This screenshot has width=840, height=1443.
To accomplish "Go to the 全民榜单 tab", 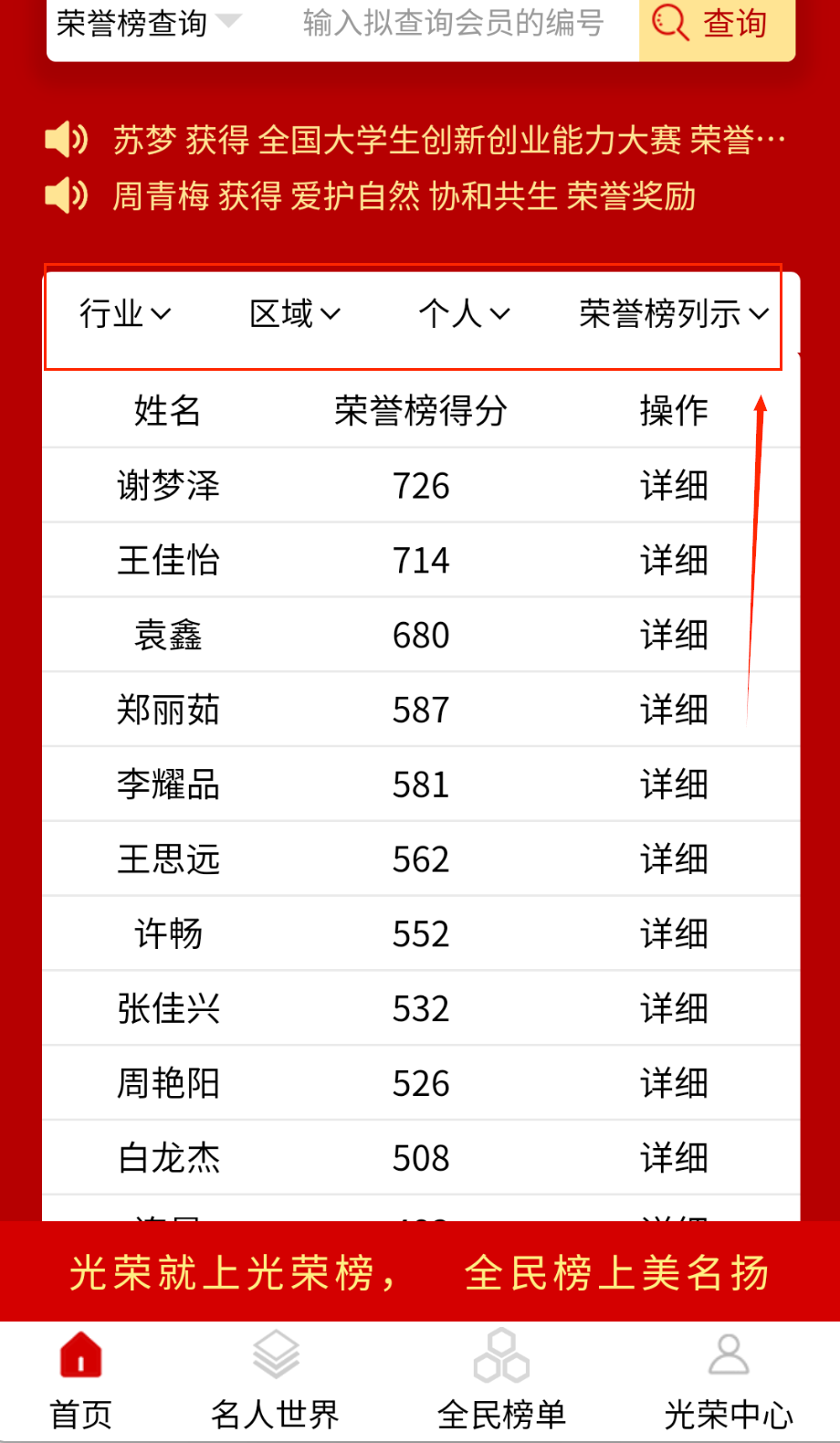I will 501,1381.
